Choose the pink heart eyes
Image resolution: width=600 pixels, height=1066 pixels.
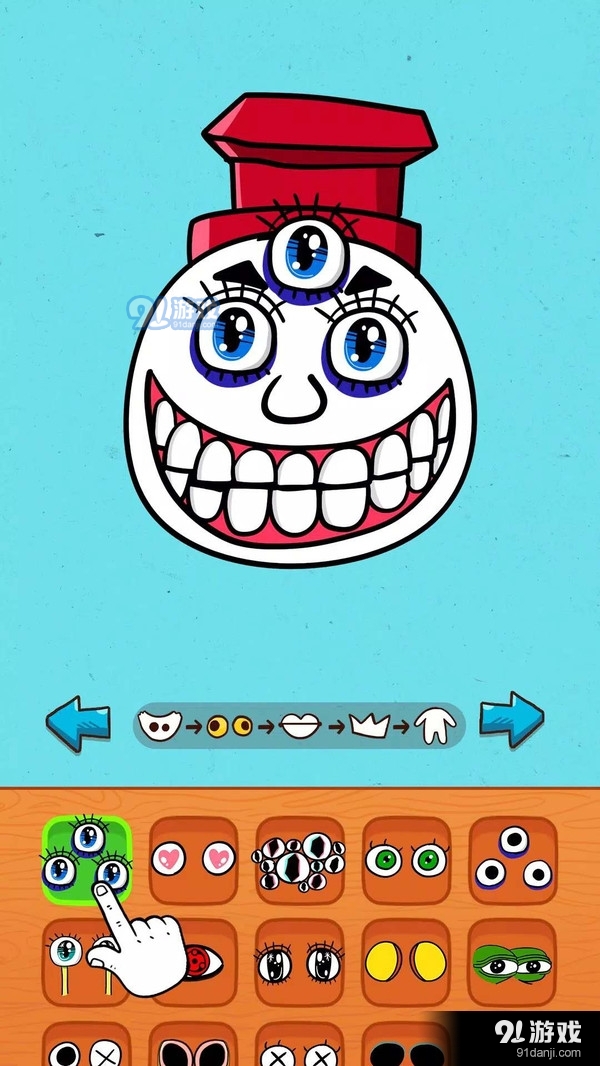point(193,860)
